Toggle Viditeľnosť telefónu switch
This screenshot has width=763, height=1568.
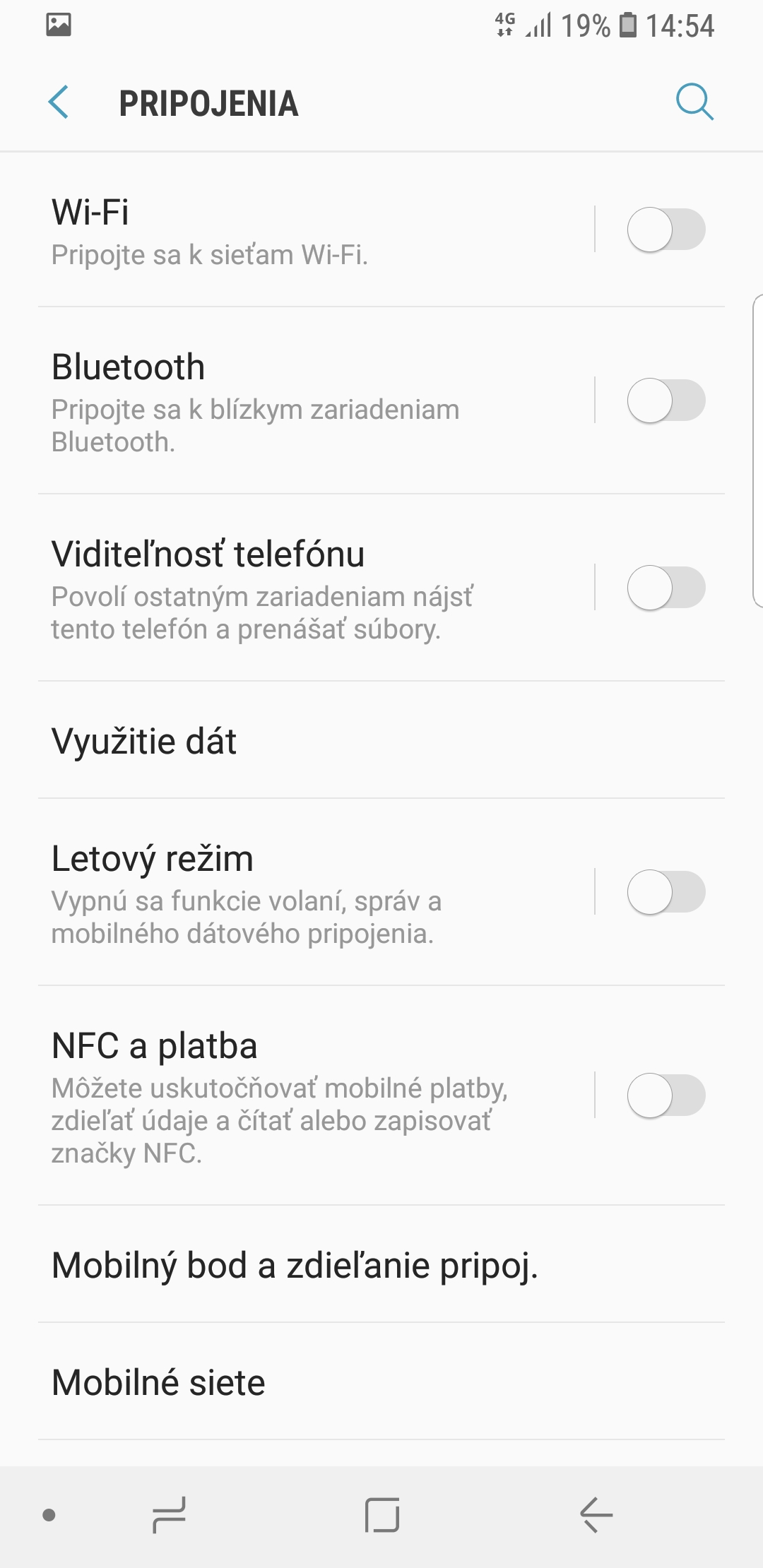pos(666,588)
